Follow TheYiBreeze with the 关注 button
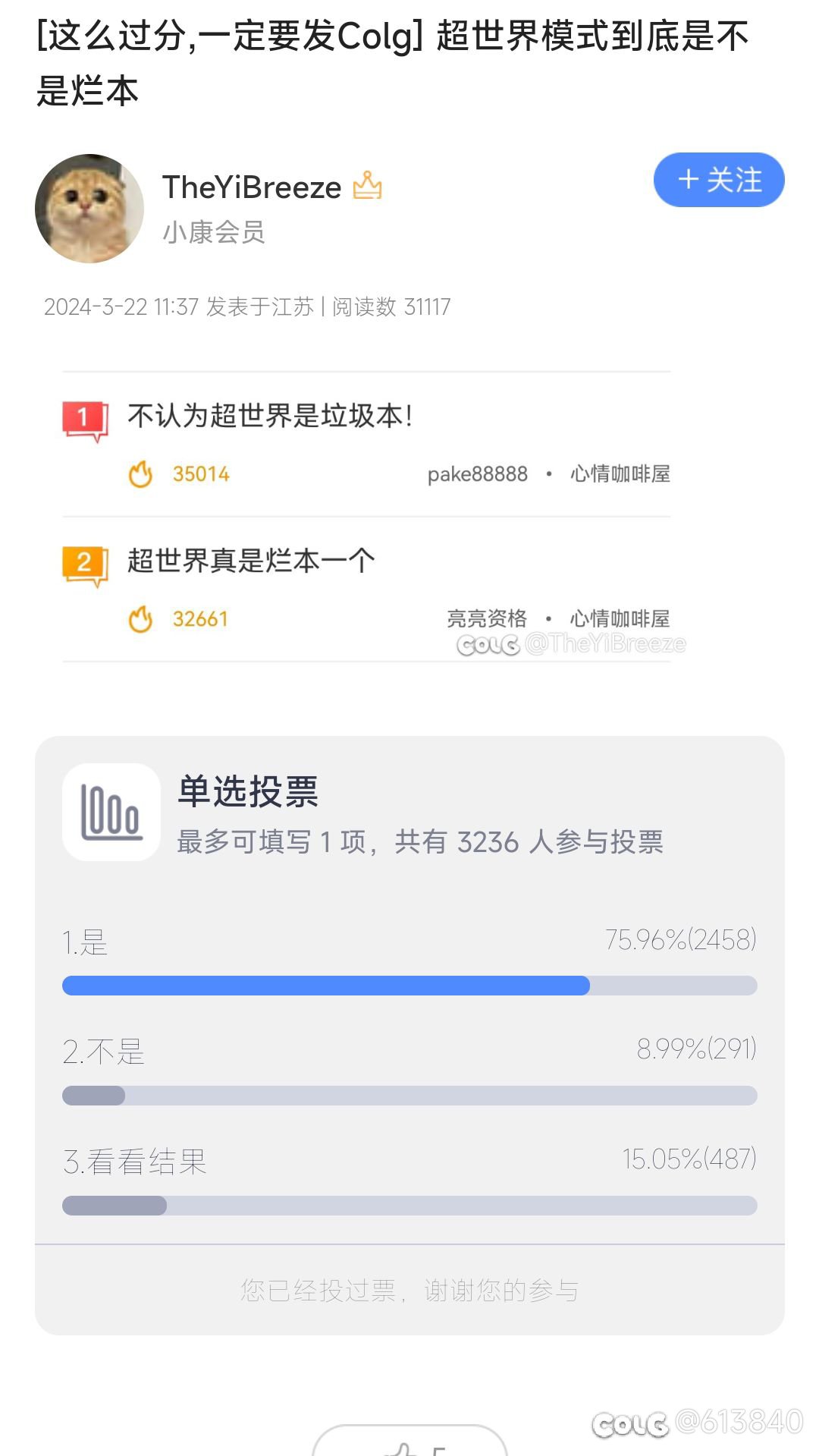This screenshot has height=1456, width=819. click(719, 180)
